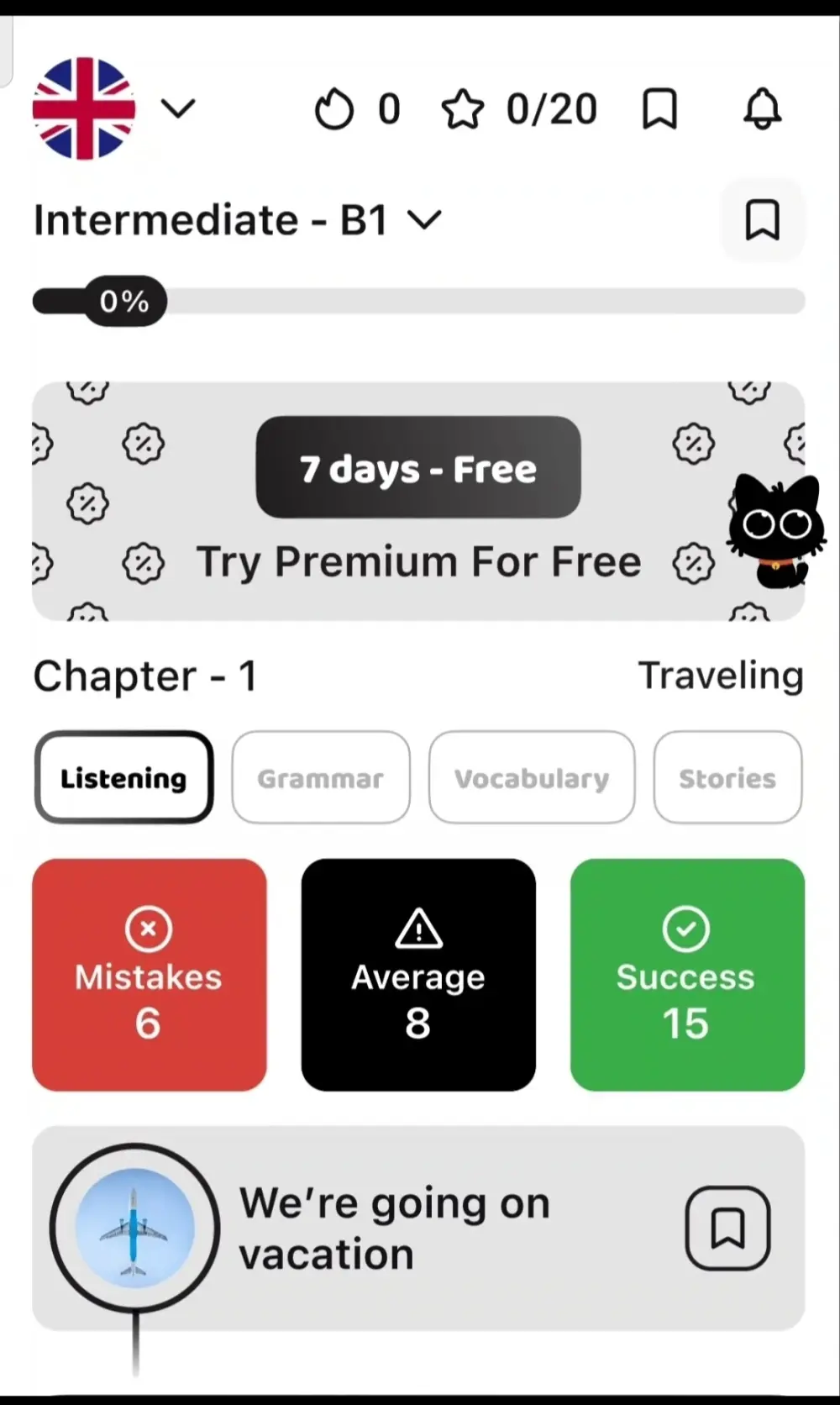Click the UK flag language icon

(84, 110)
